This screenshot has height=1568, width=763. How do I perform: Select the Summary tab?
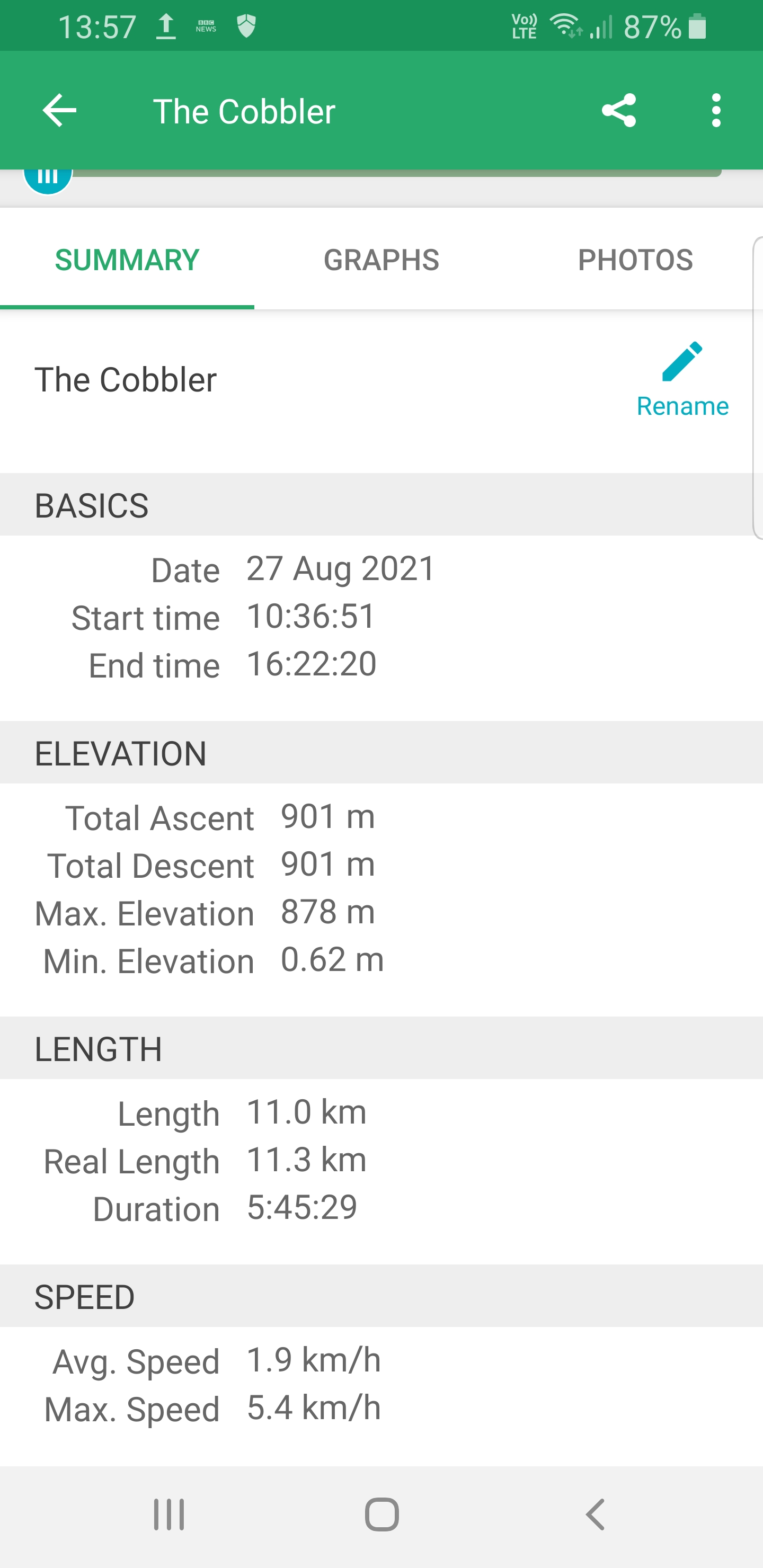pos(127,260)
